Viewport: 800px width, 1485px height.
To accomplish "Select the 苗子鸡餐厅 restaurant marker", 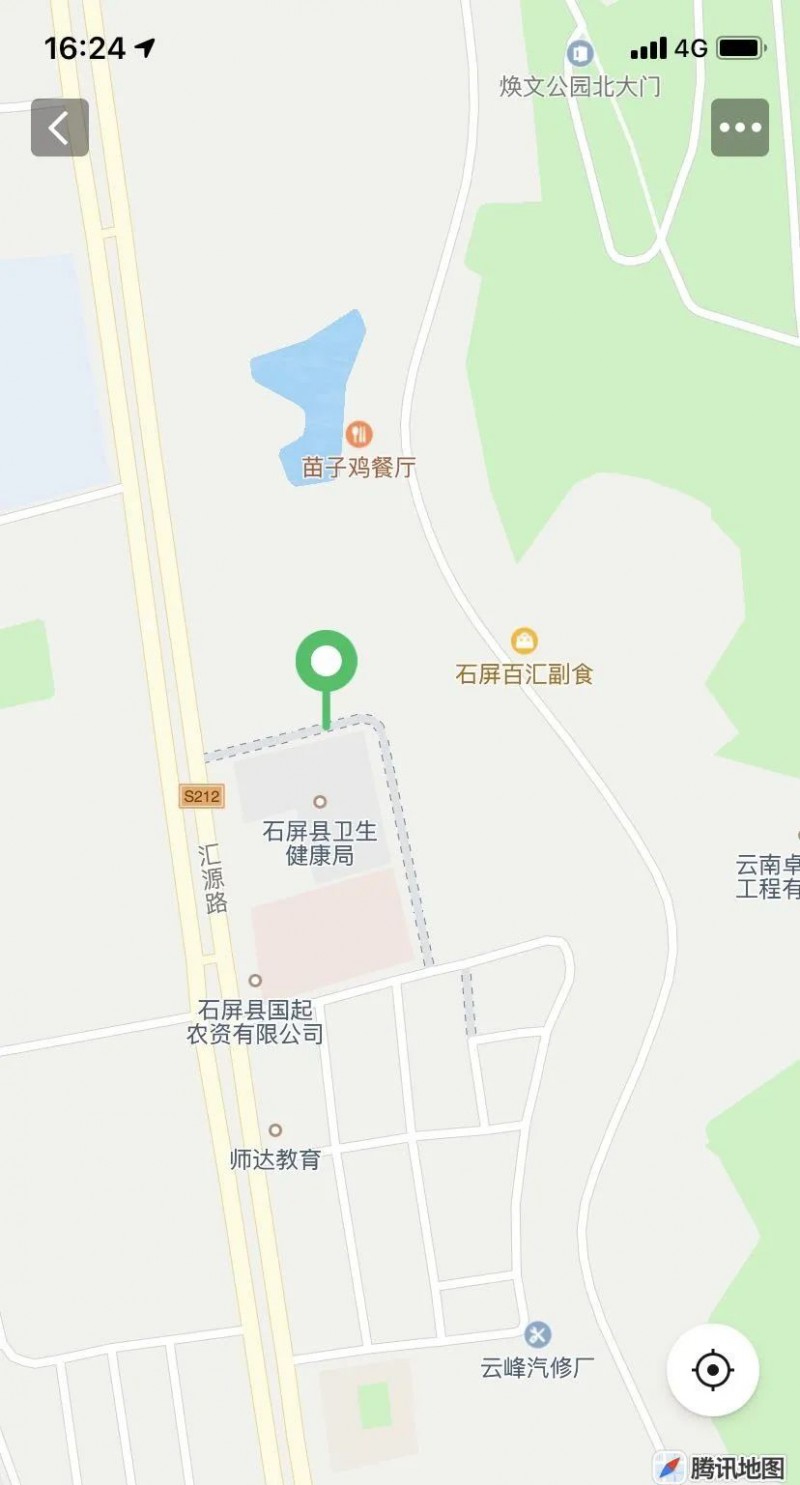I will point(359,434).
